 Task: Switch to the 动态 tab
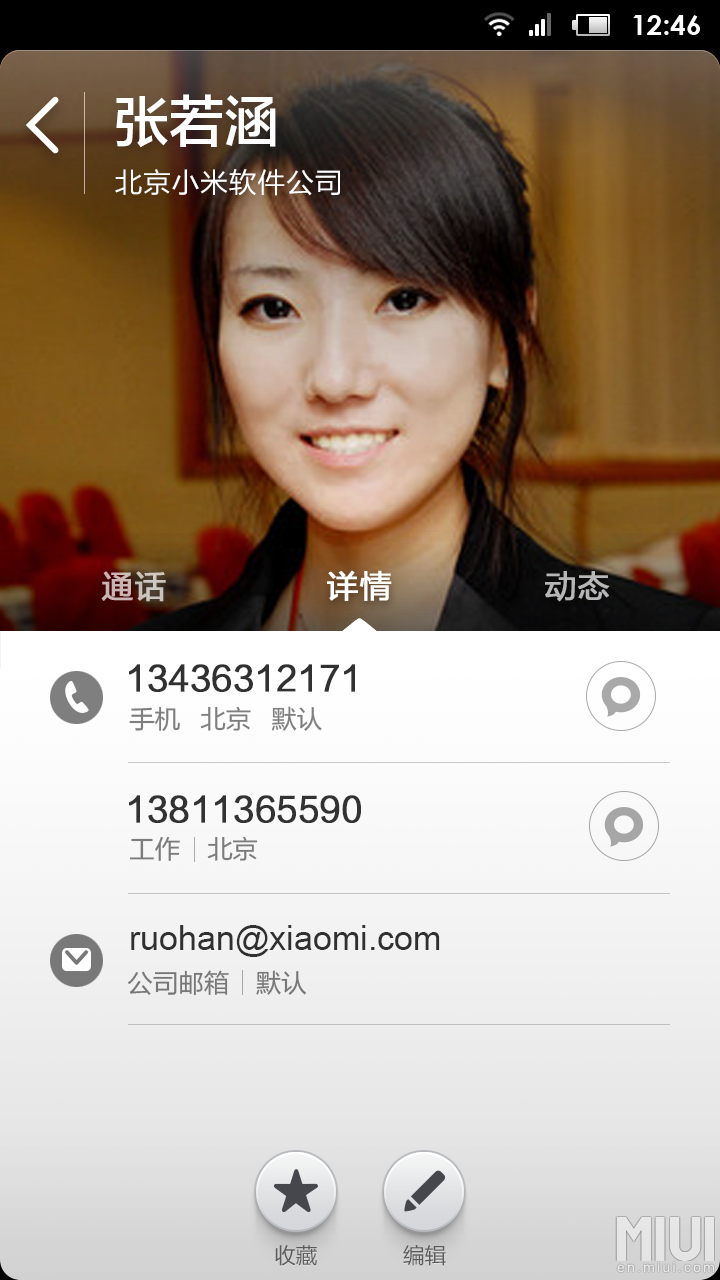point(576,587)
